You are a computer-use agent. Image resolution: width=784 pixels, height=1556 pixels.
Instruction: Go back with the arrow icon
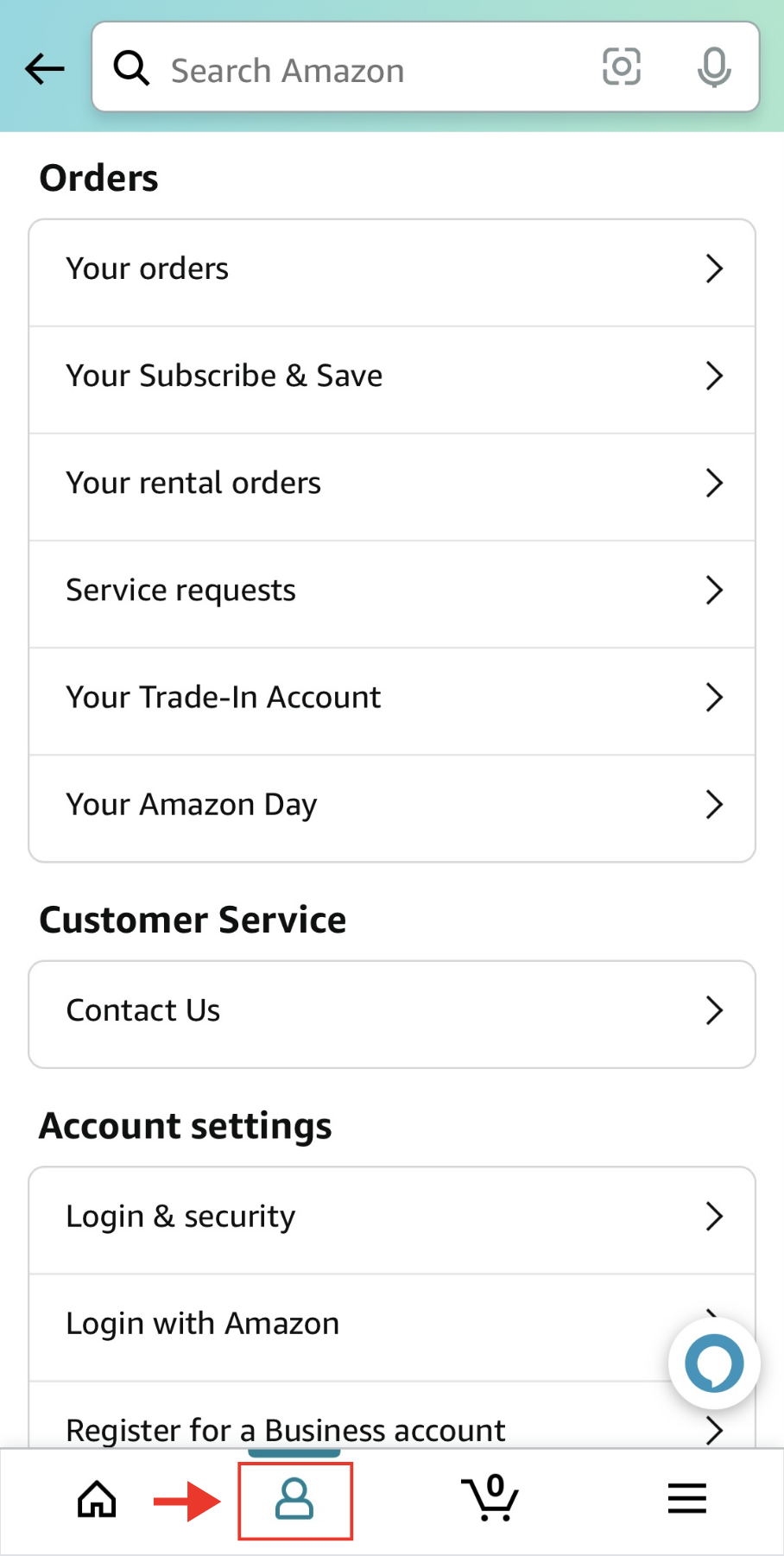click(45, 68)
